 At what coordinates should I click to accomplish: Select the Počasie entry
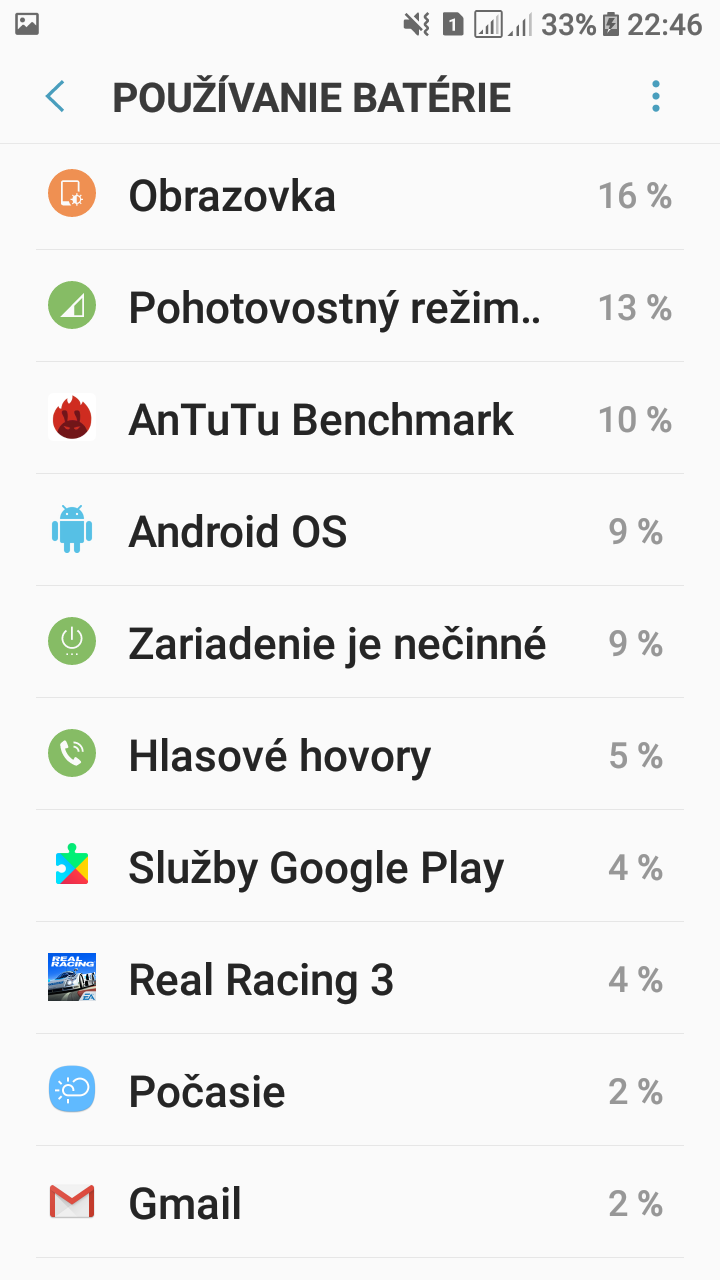click(360, 1090)
